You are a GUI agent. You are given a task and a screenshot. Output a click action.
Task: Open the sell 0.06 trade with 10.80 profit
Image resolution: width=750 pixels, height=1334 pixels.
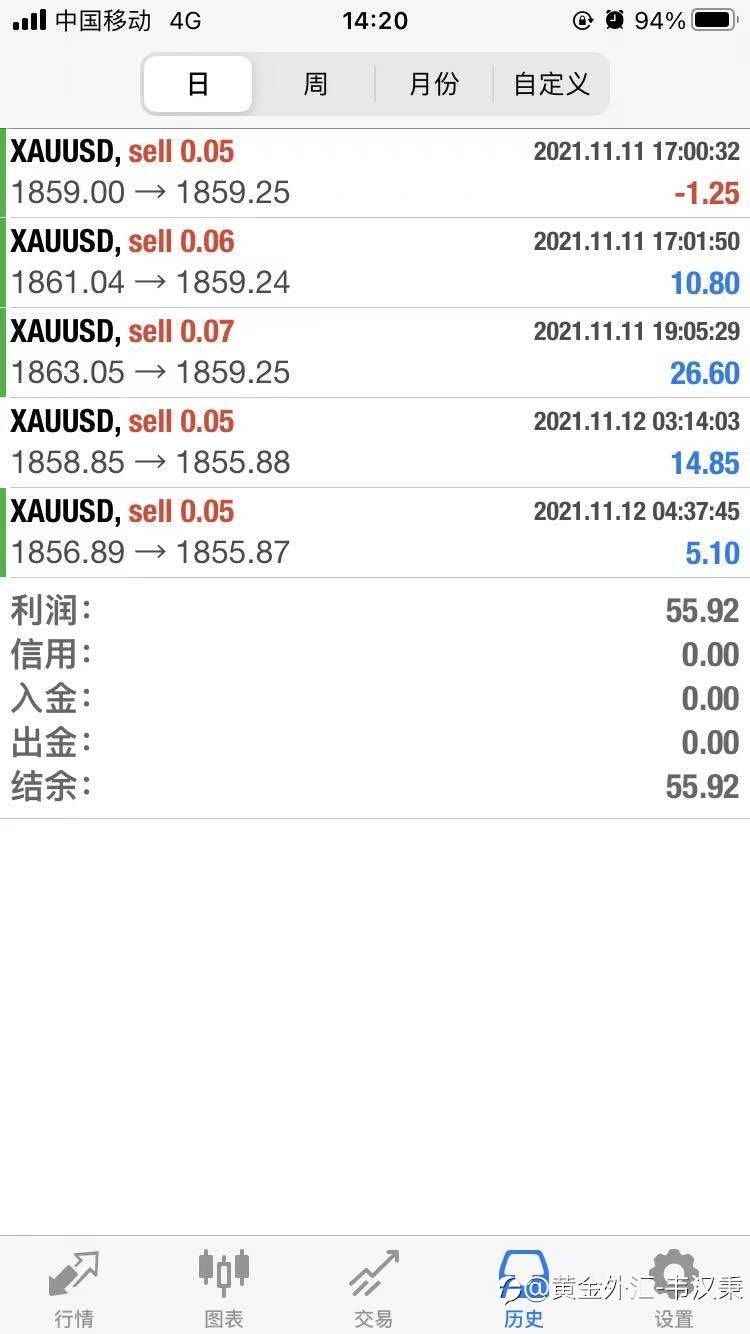pyautogui.click(x=375, y=263)
